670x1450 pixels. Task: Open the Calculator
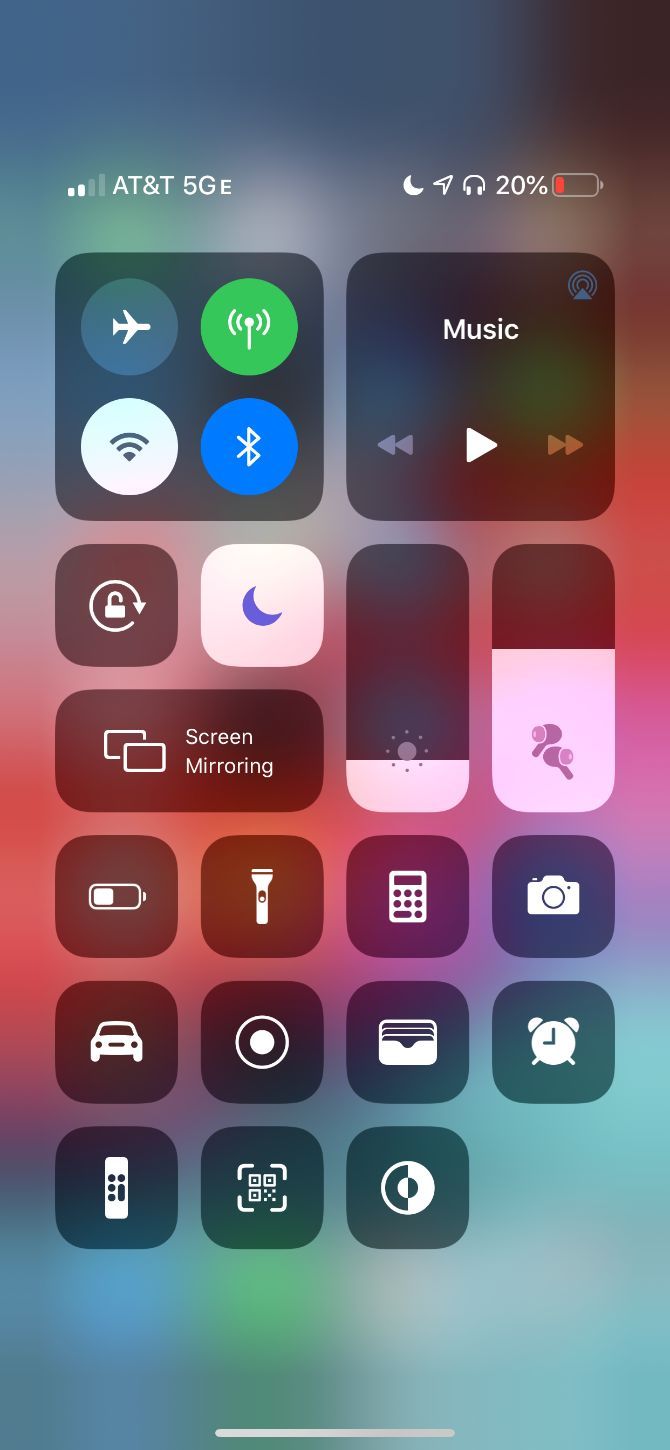407,896
